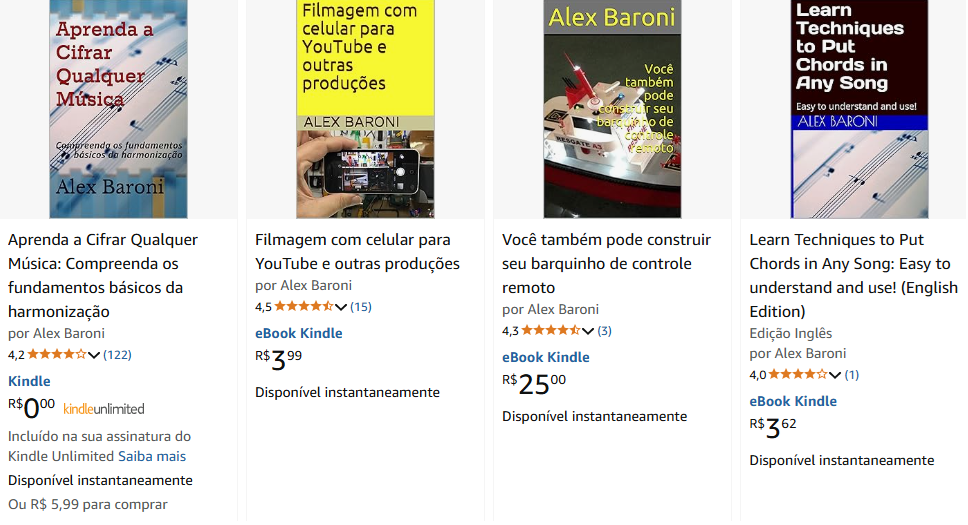Screen dimensions: 968x525
Task: Open cover of barquinho de controle remoto book
Action: point(612,108)
